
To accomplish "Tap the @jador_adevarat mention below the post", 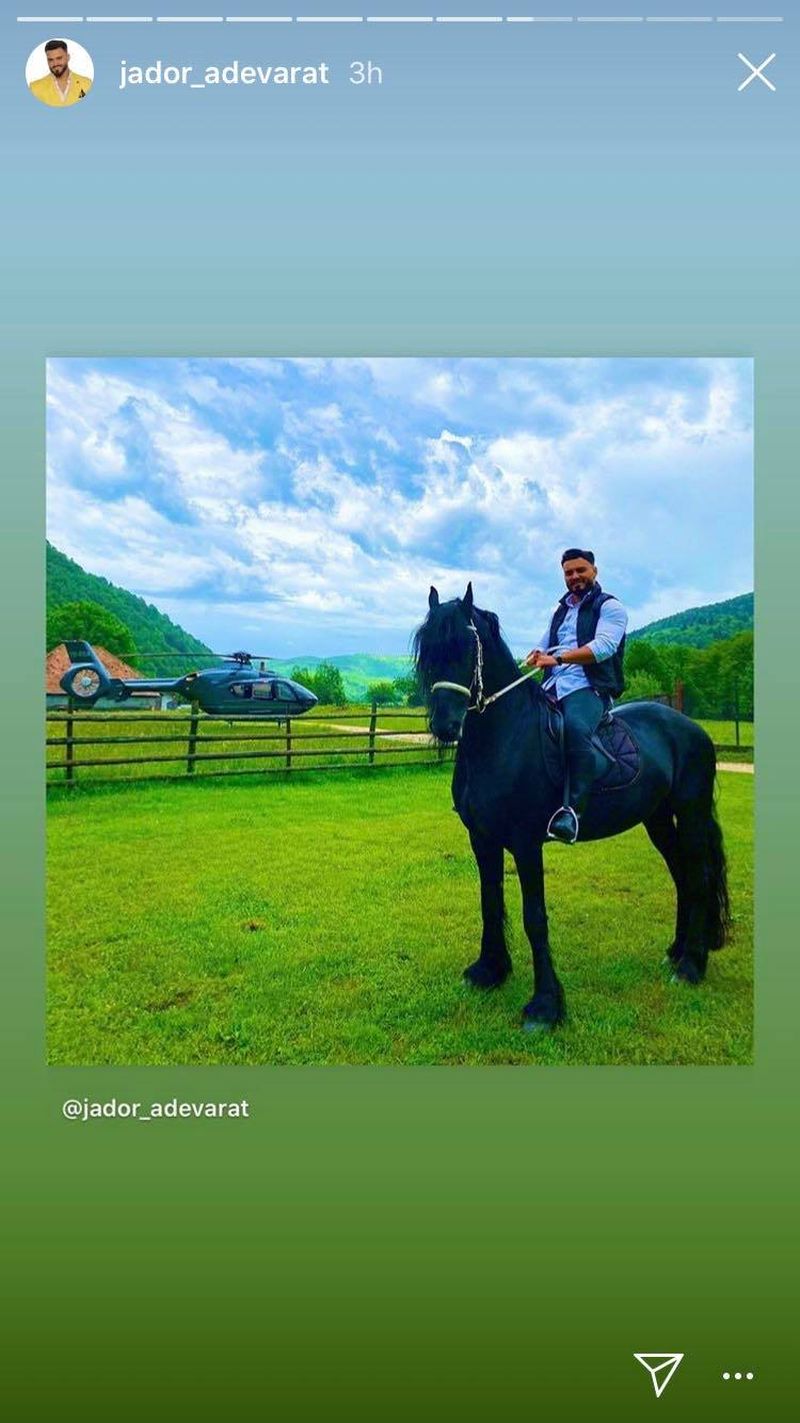I will [155, 1108].
